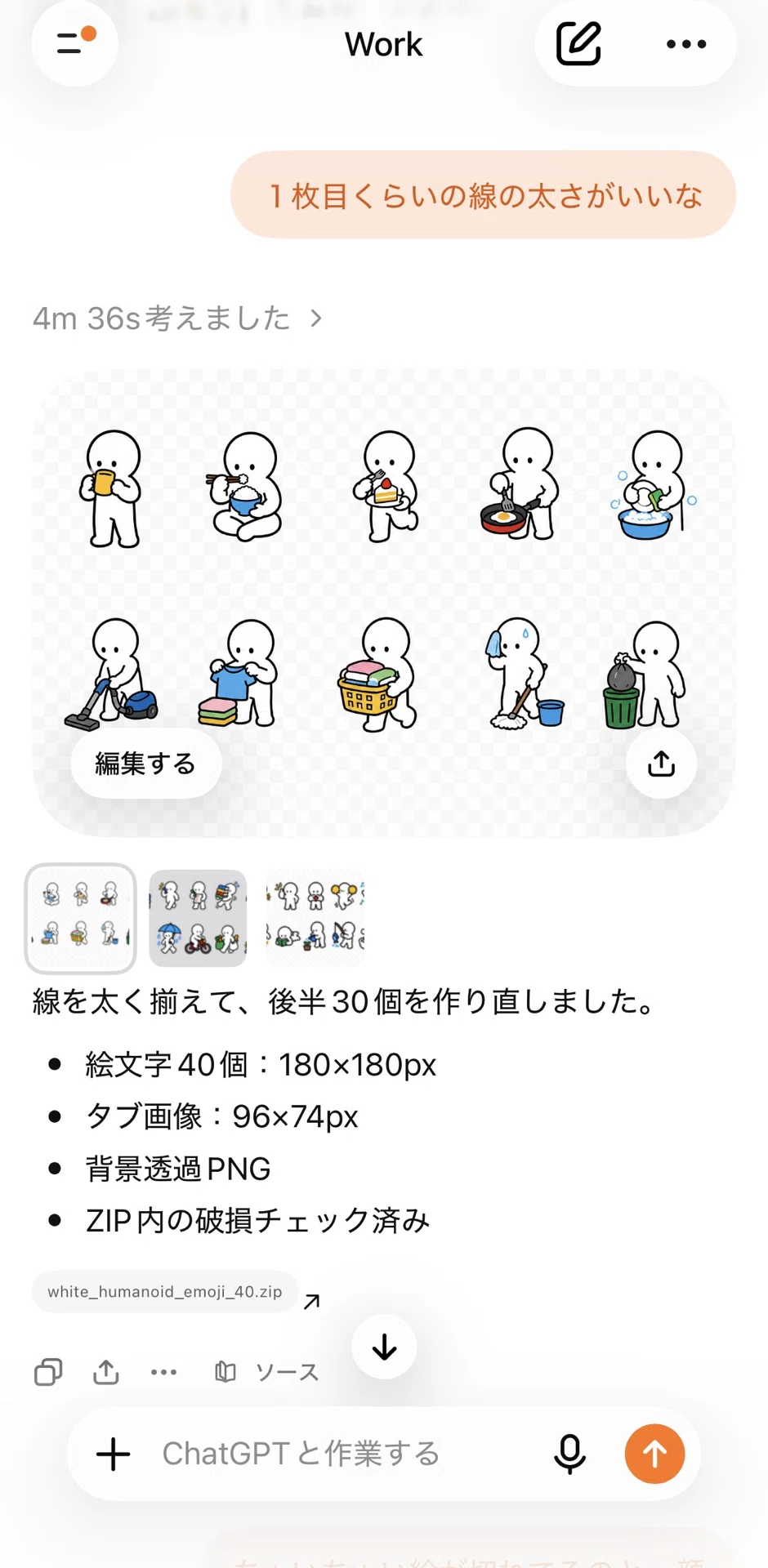Start a new chat with compose icon

click(x=578, y=44)
